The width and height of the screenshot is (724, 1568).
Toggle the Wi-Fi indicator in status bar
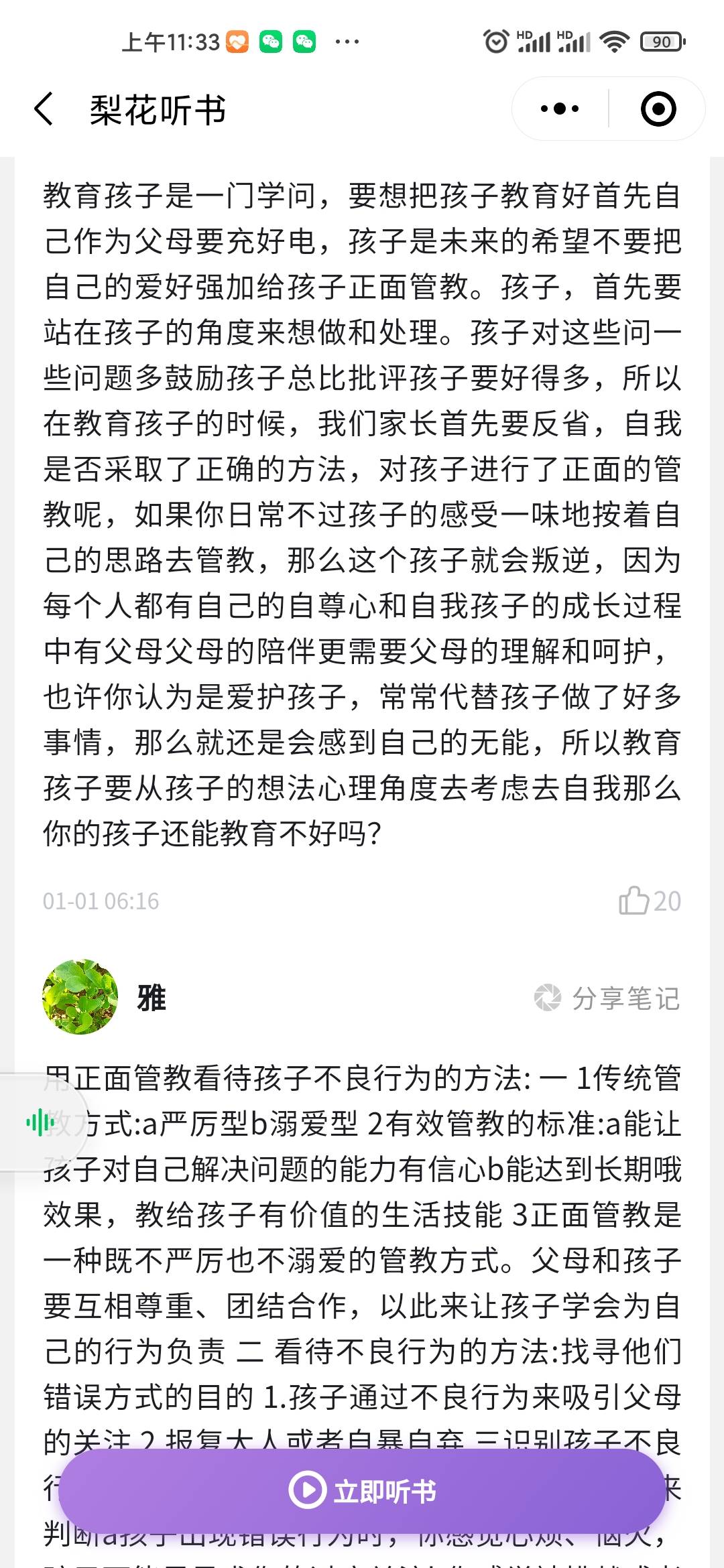tap(615, 42)
